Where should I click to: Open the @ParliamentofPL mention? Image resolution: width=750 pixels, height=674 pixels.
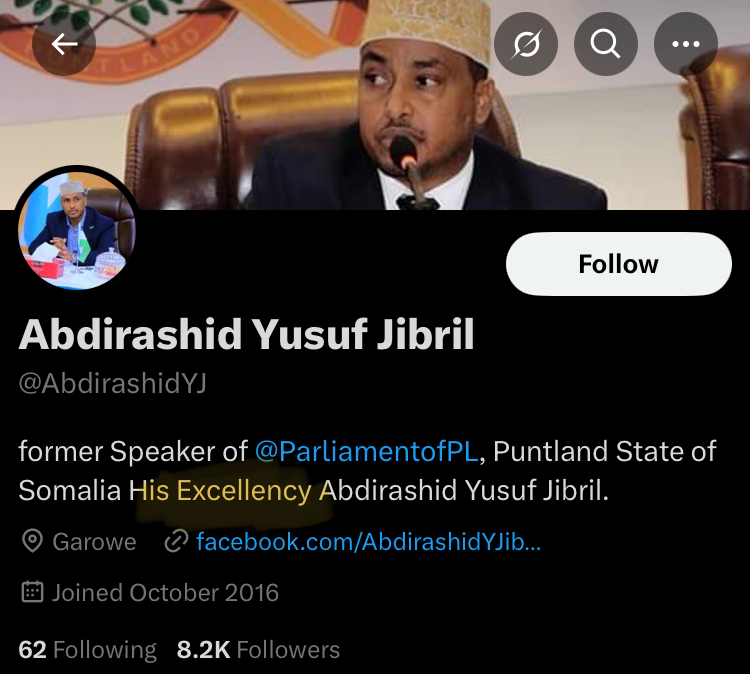pyautogui.click(x=367, y=451)
